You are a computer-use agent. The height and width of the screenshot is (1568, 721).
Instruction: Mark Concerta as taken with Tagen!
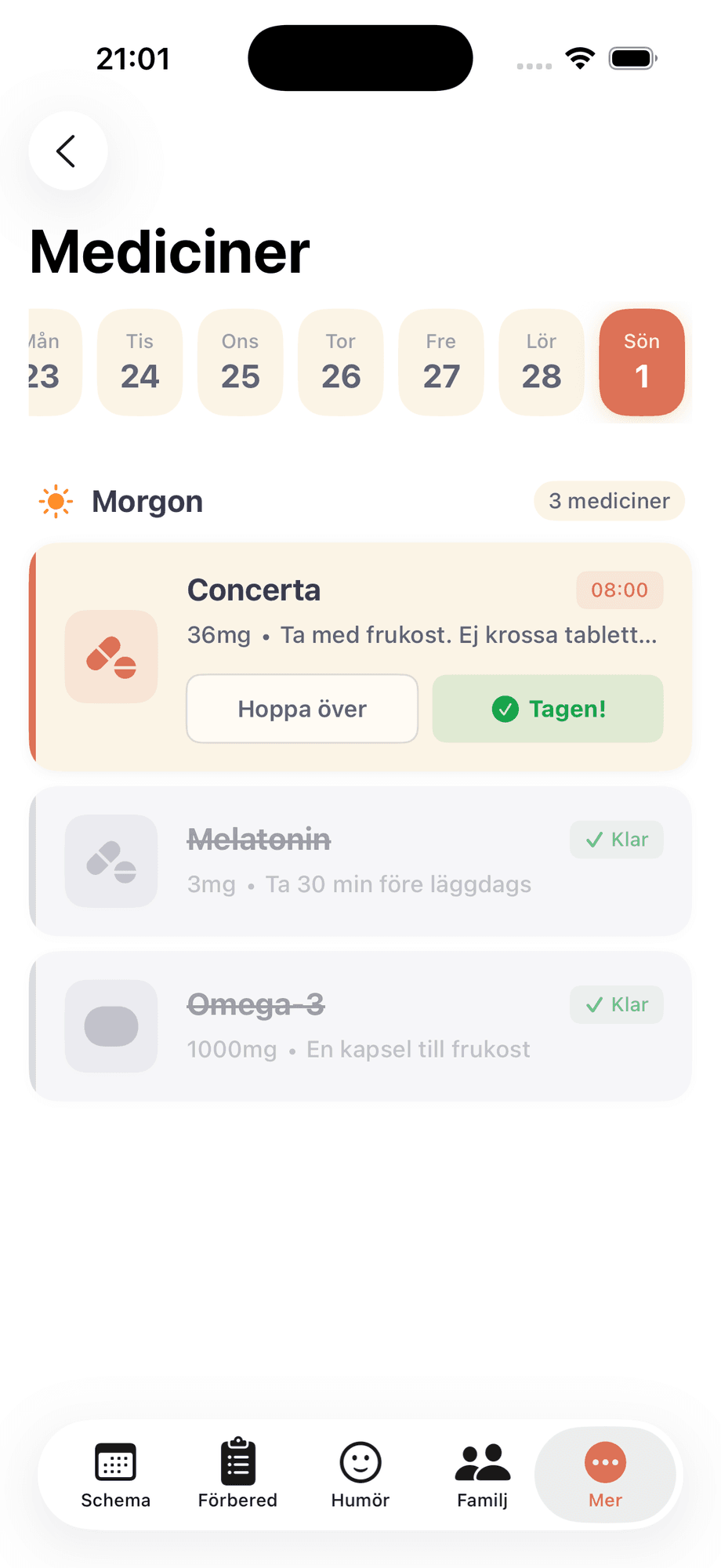point(548,709)
